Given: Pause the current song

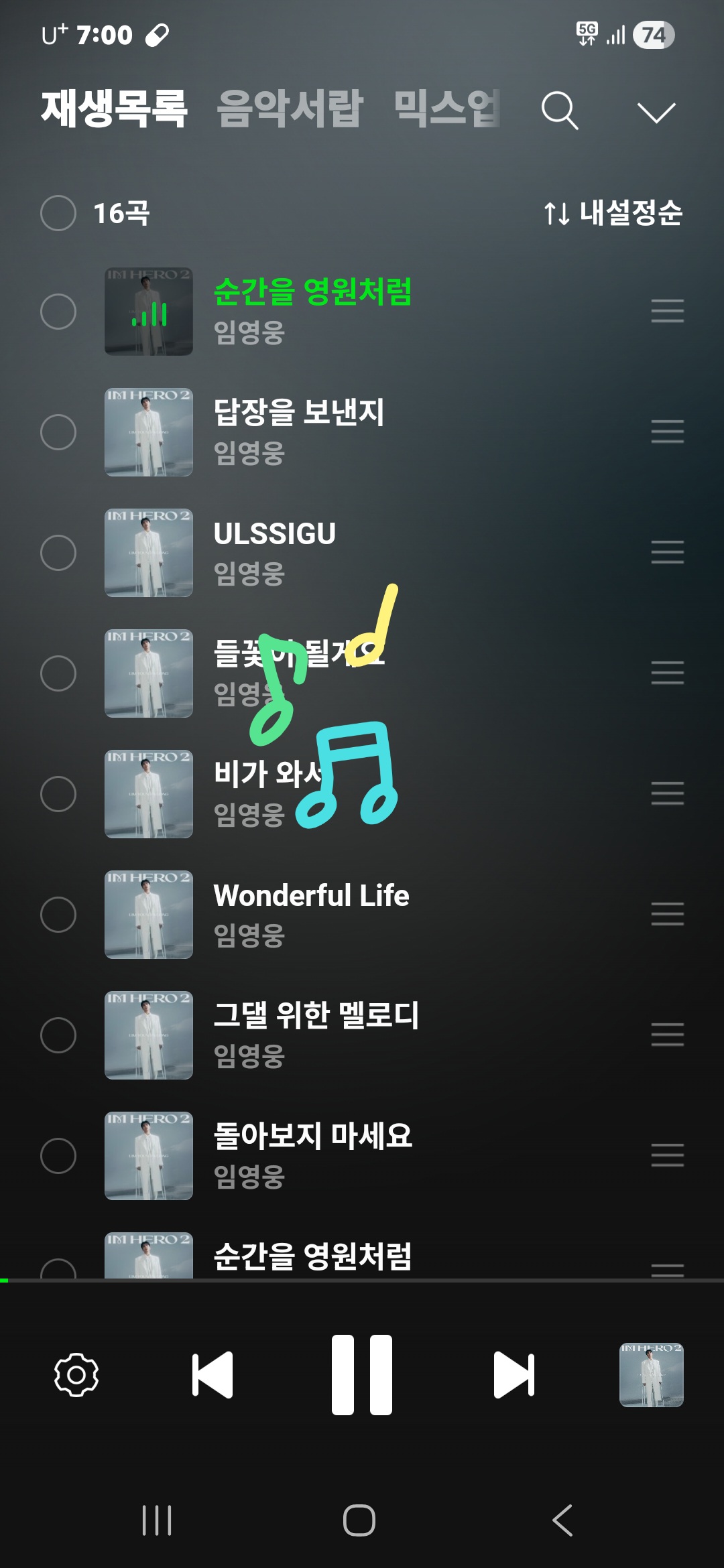Looking at the screenshot, I should point(362,1375).
